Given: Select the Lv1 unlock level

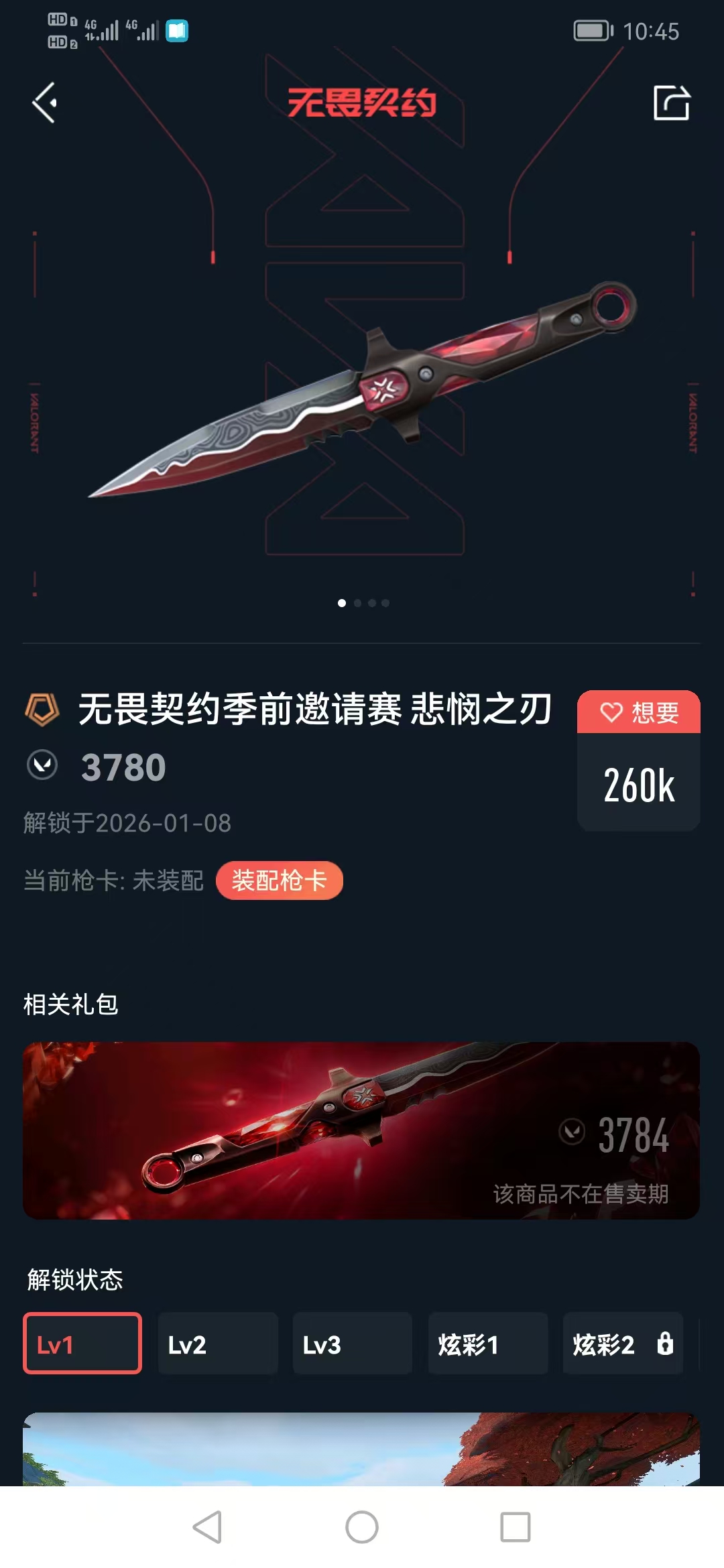Looking at the screenshot, I should click(x=82, y=1344).
